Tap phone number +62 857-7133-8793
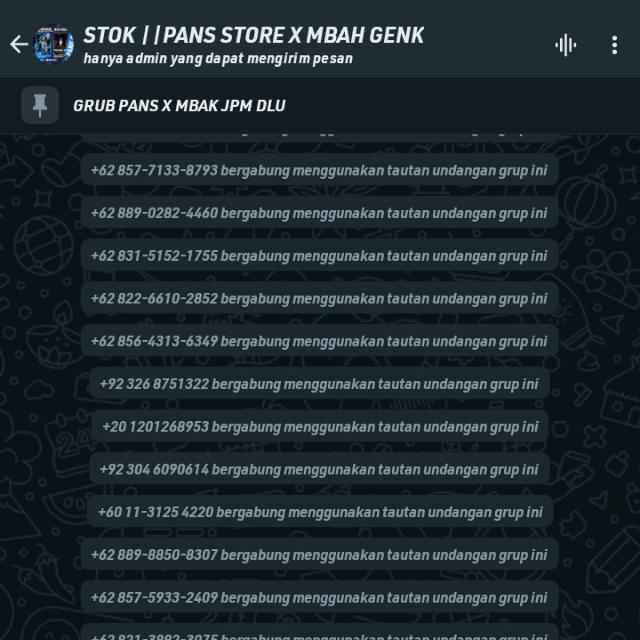 (x=154, y=170)
